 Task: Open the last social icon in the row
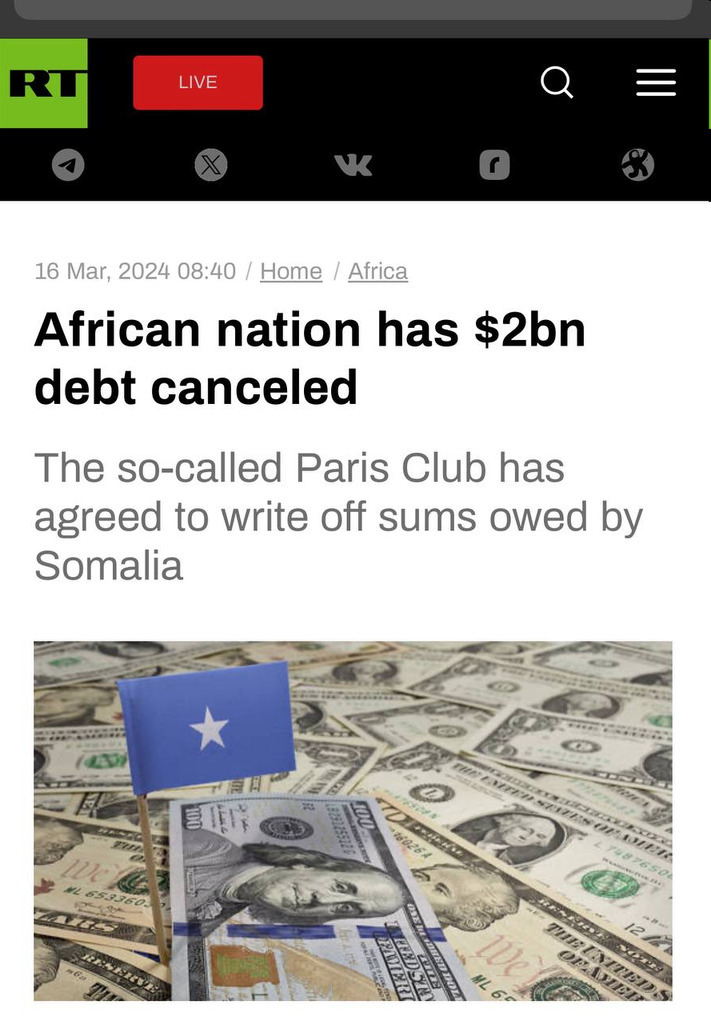point(638,165)
